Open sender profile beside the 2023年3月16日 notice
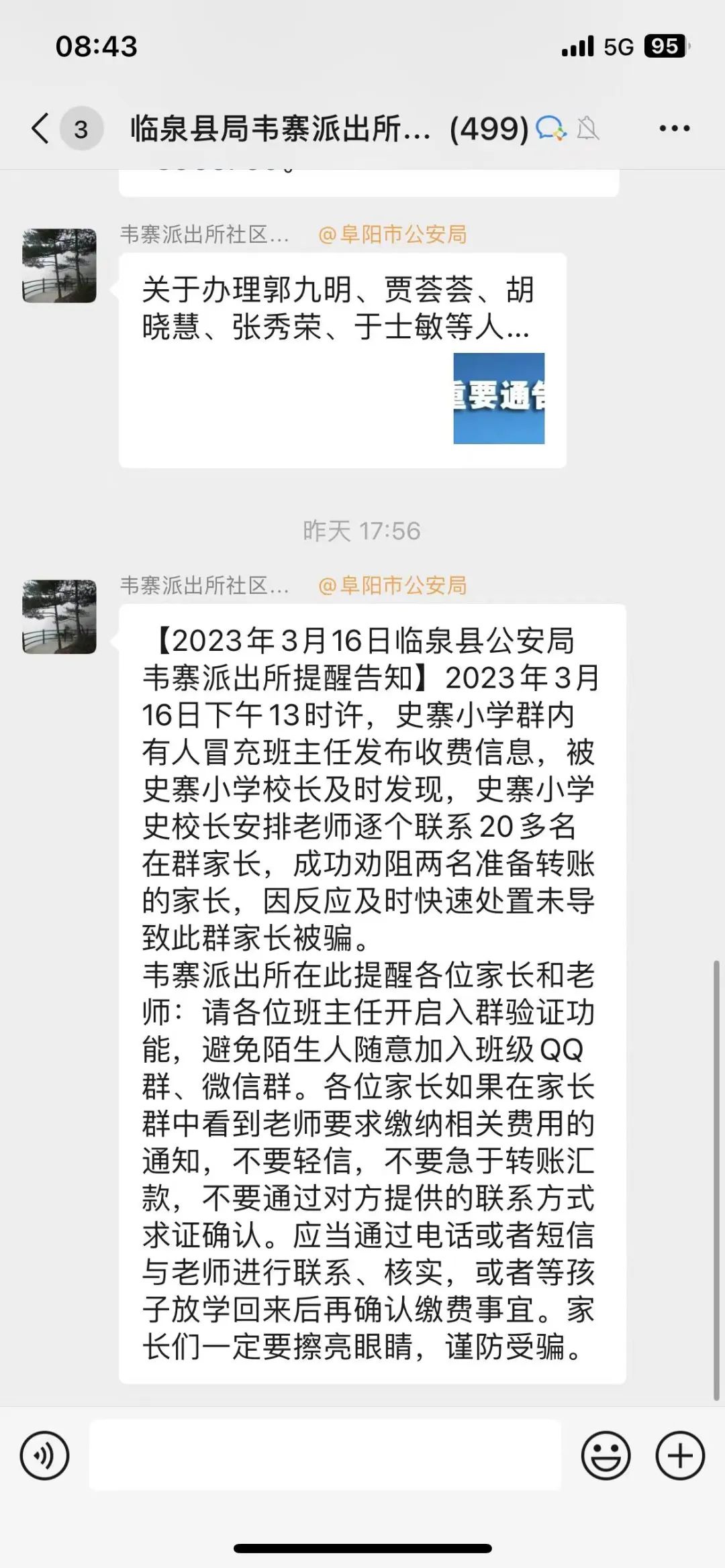Screen dimensions: 725x1568 tap(59, 617)
